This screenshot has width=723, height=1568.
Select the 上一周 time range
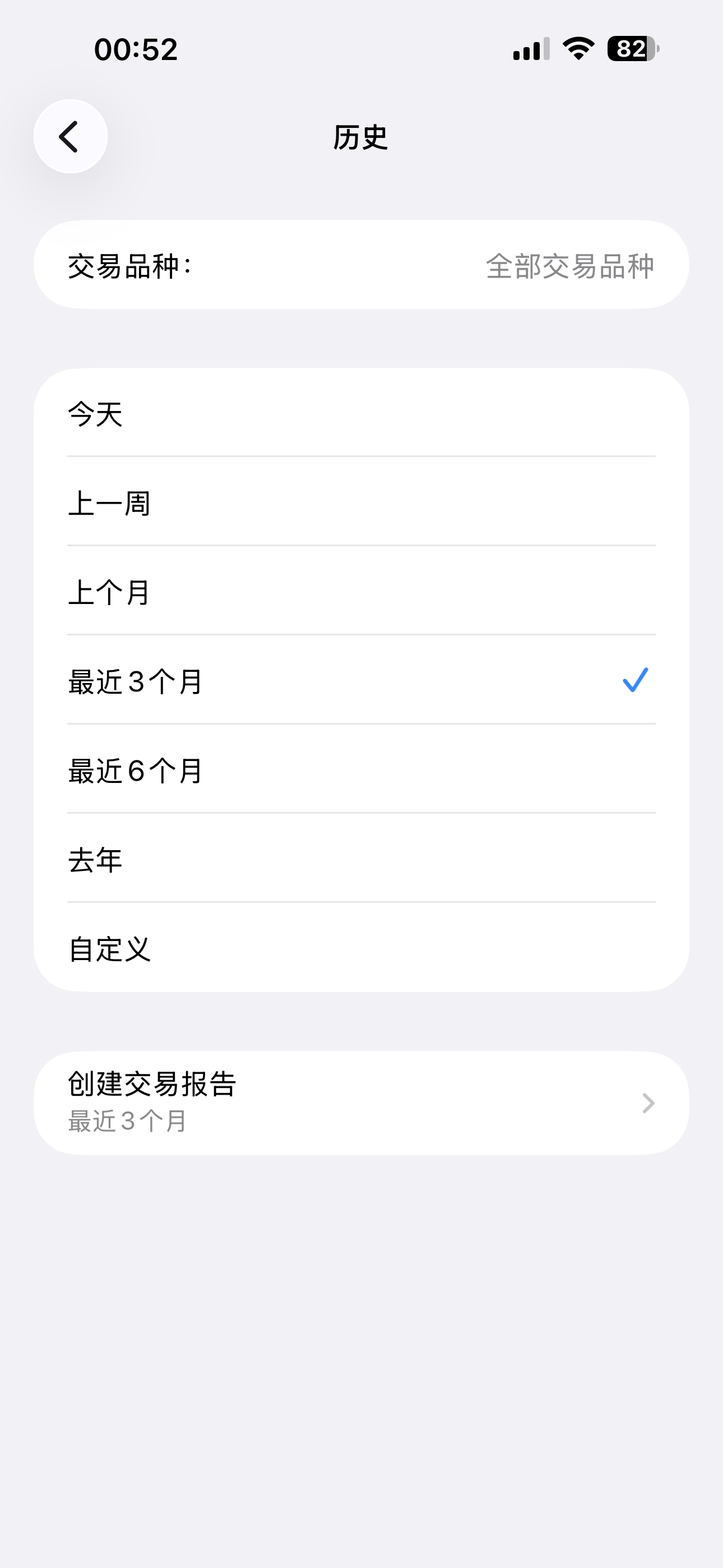361,503
